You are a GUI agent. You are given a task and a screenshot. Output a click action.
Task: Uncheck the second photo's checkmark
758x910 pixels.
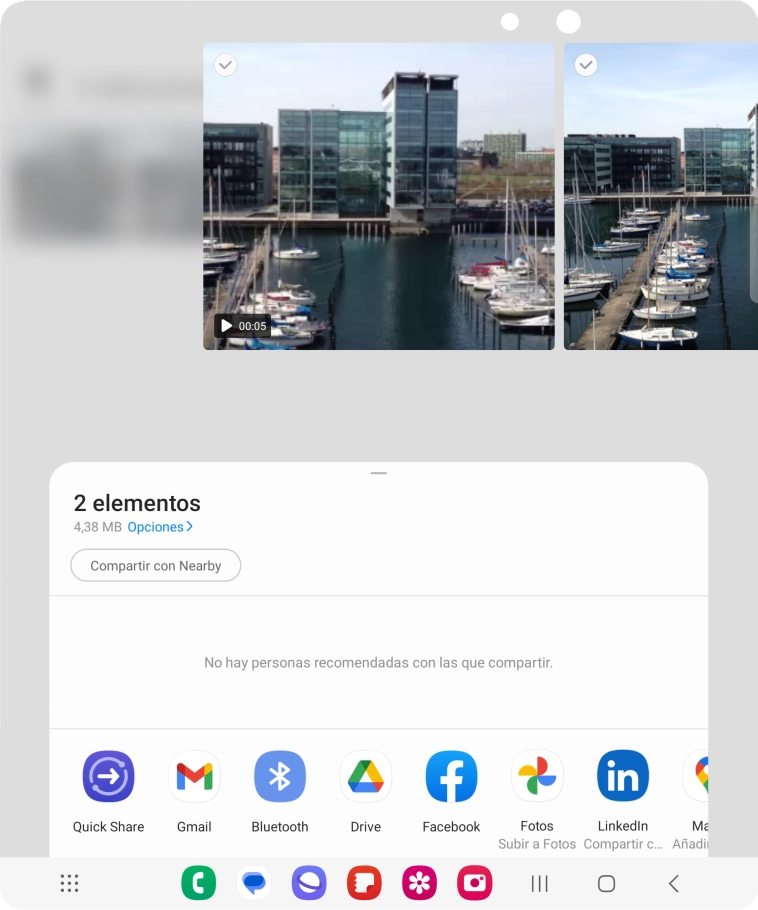click(586, 65)
